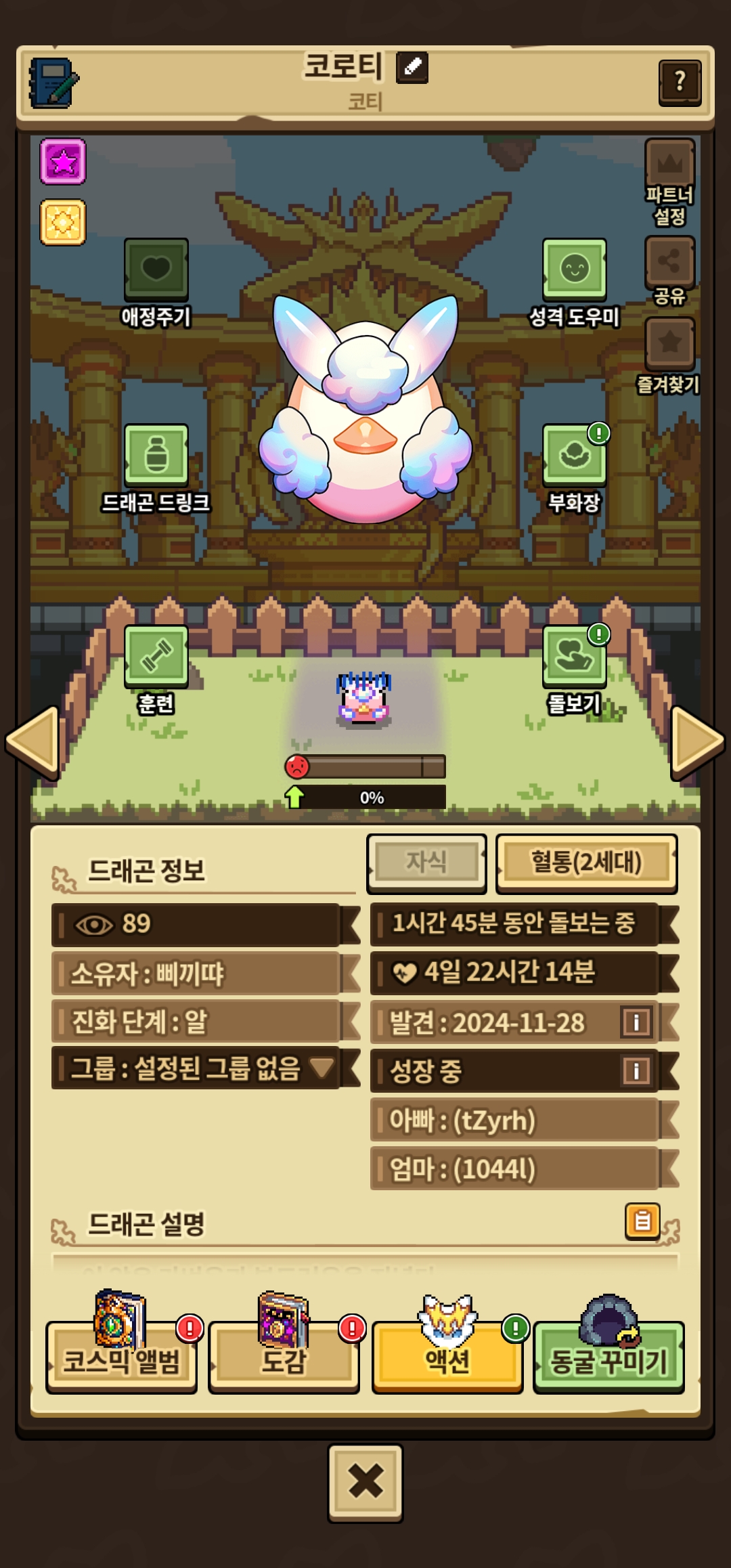The image size is (731, 1568).
Task: Open the help question mark button
Action: coord(680,83)
